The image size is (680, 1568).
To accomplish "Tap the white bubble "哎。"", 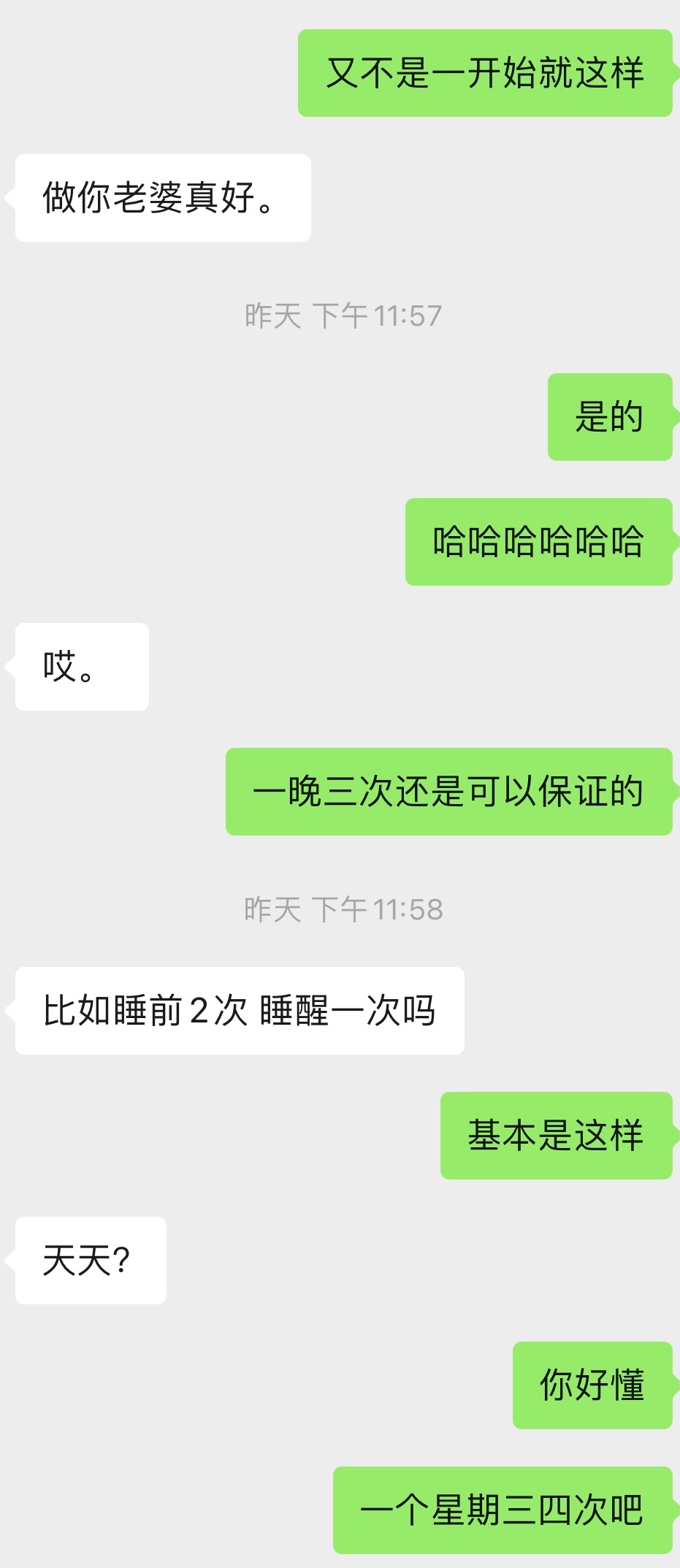I will [80, 667].
